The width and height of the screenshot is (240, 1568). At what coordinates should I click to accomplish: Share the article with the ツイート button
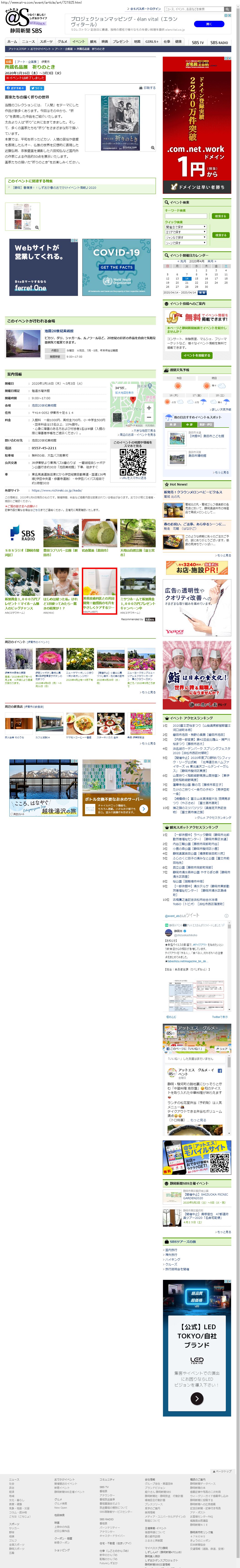pos(37,88)
